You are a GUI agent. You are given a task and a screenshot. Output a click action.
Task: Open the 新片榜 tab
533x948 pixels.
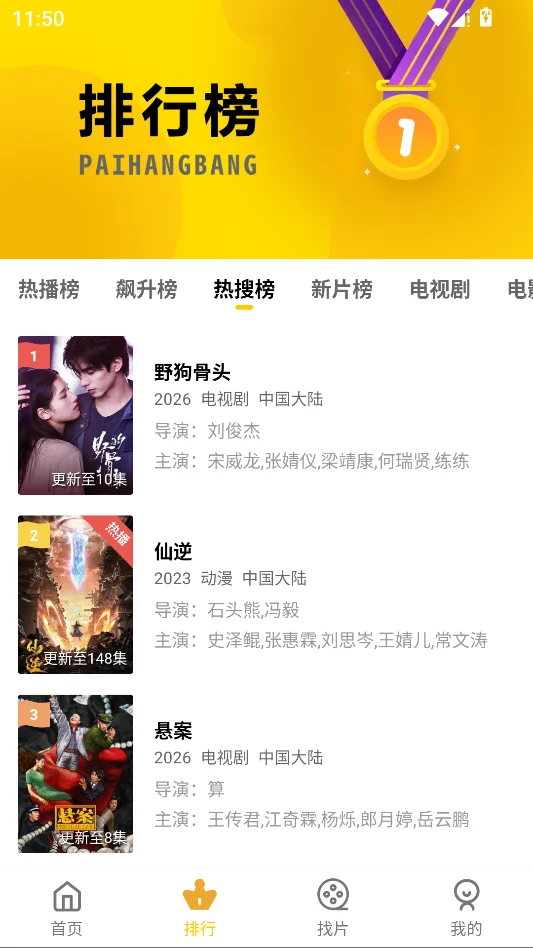[x=341, y=290]
